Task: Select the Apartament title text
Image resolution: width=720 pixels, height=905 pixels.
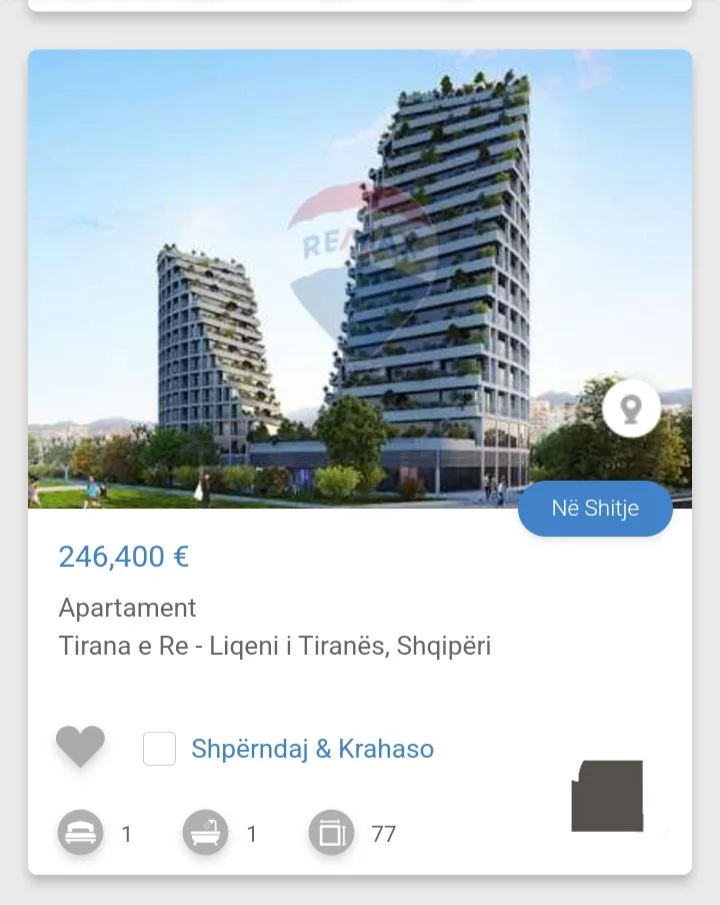Action: tap(127, 607)
